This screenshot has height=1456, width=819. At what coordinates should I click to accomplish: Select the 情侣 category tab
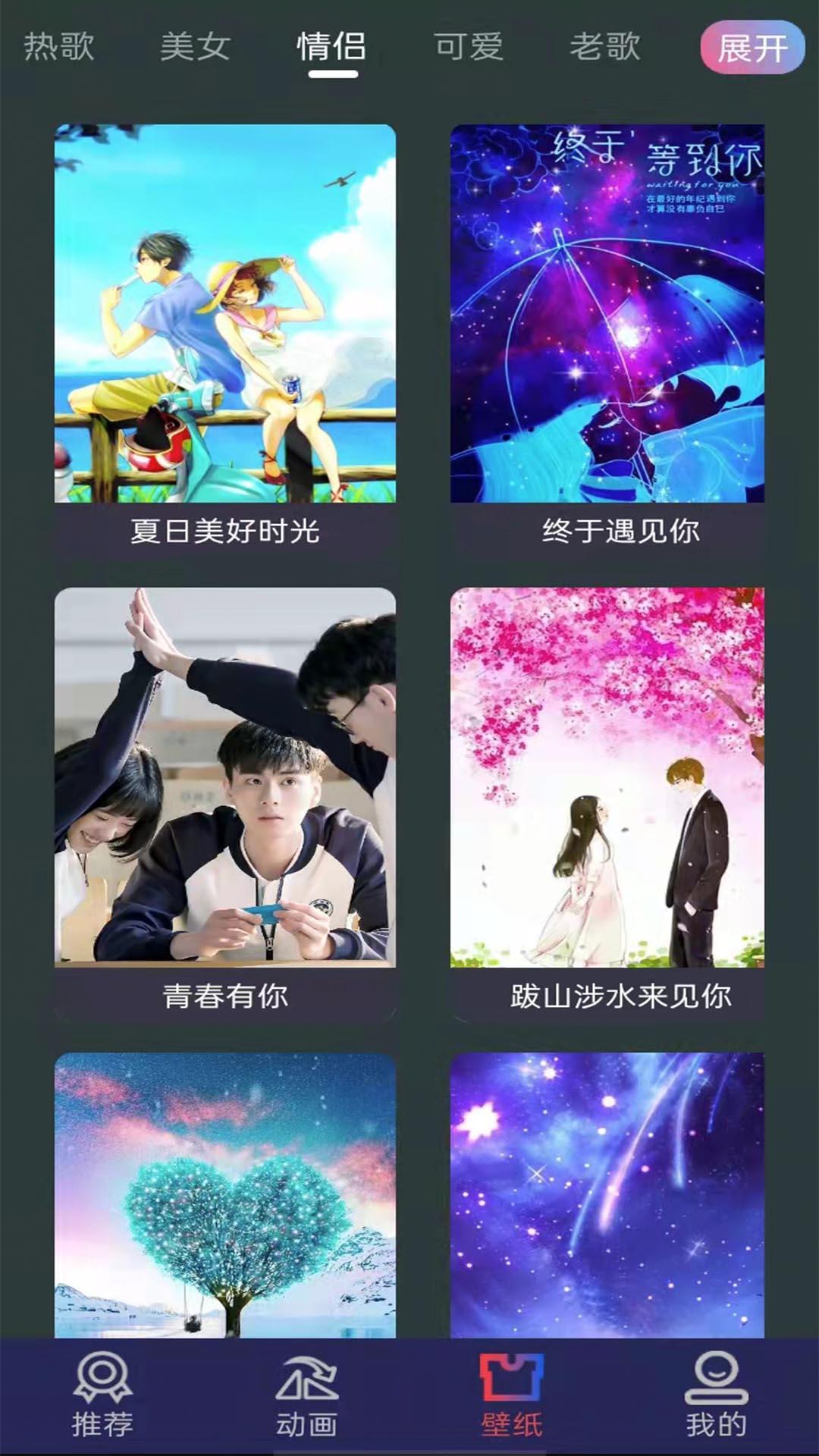pyautogui.click(x=332, y=47)
